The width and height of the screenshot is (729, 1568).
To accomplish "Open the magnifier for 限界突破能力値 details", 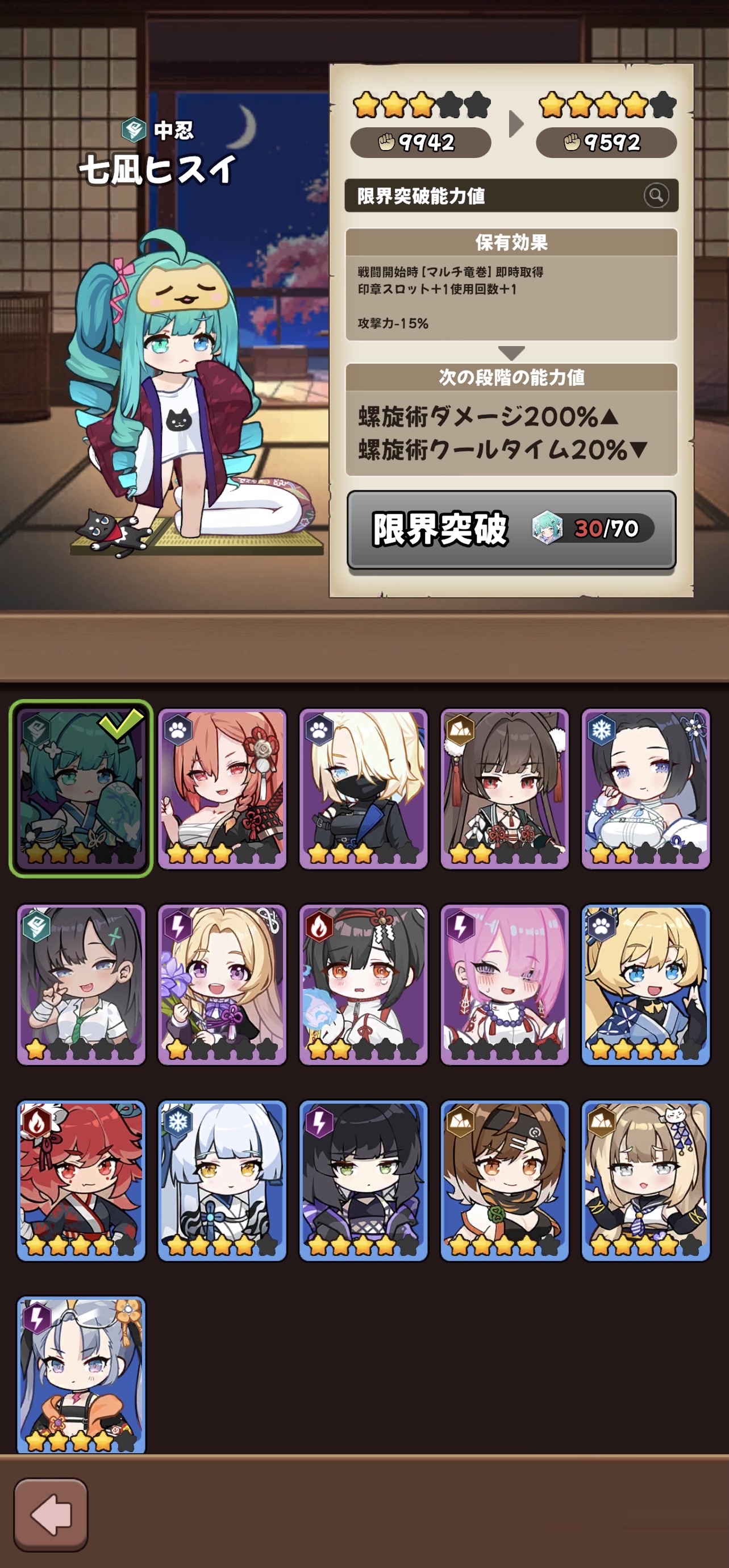I will tap(655, 196).
